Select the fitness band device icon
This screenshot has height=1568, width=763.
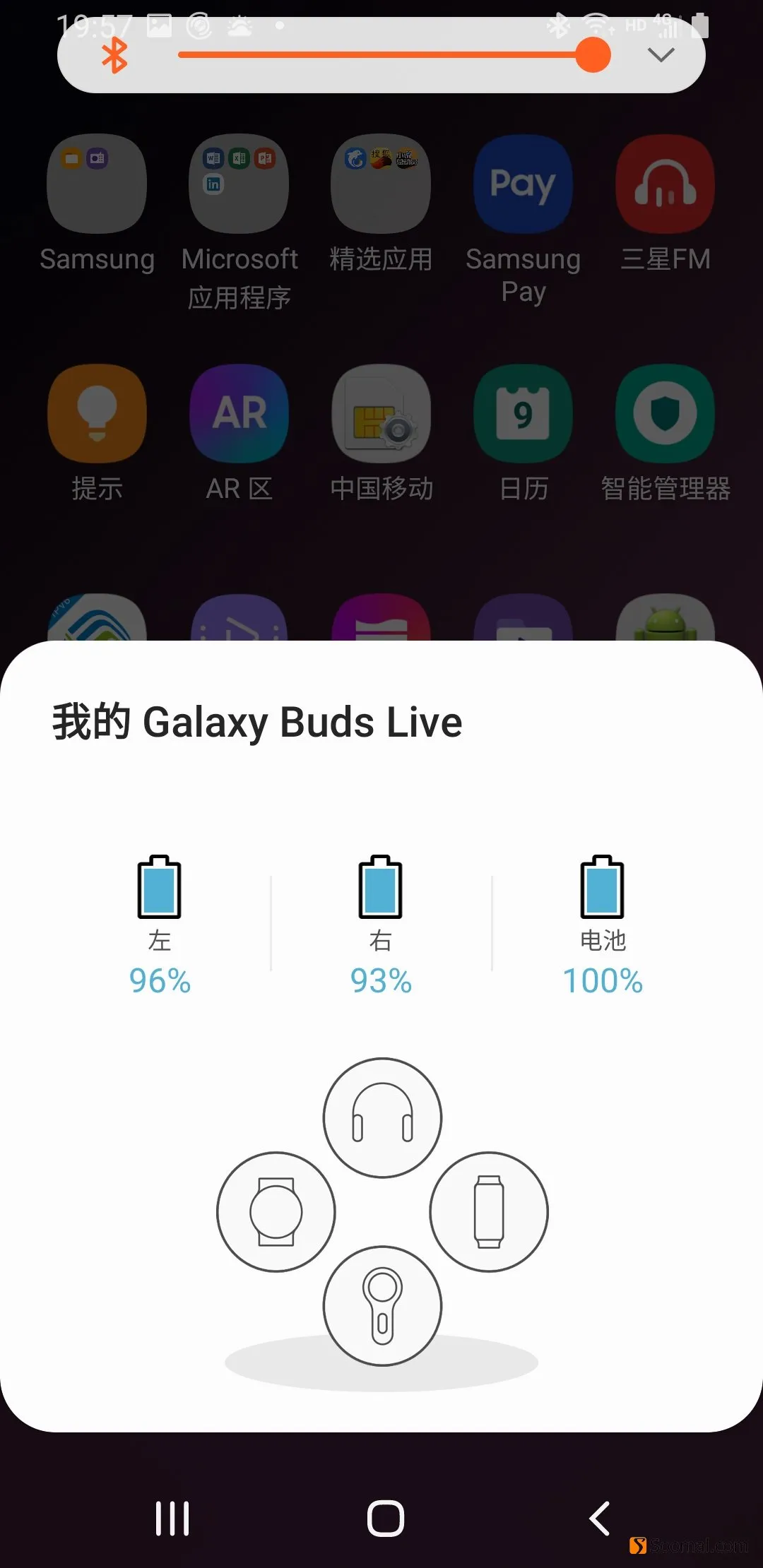click(x=489, y=1212)
